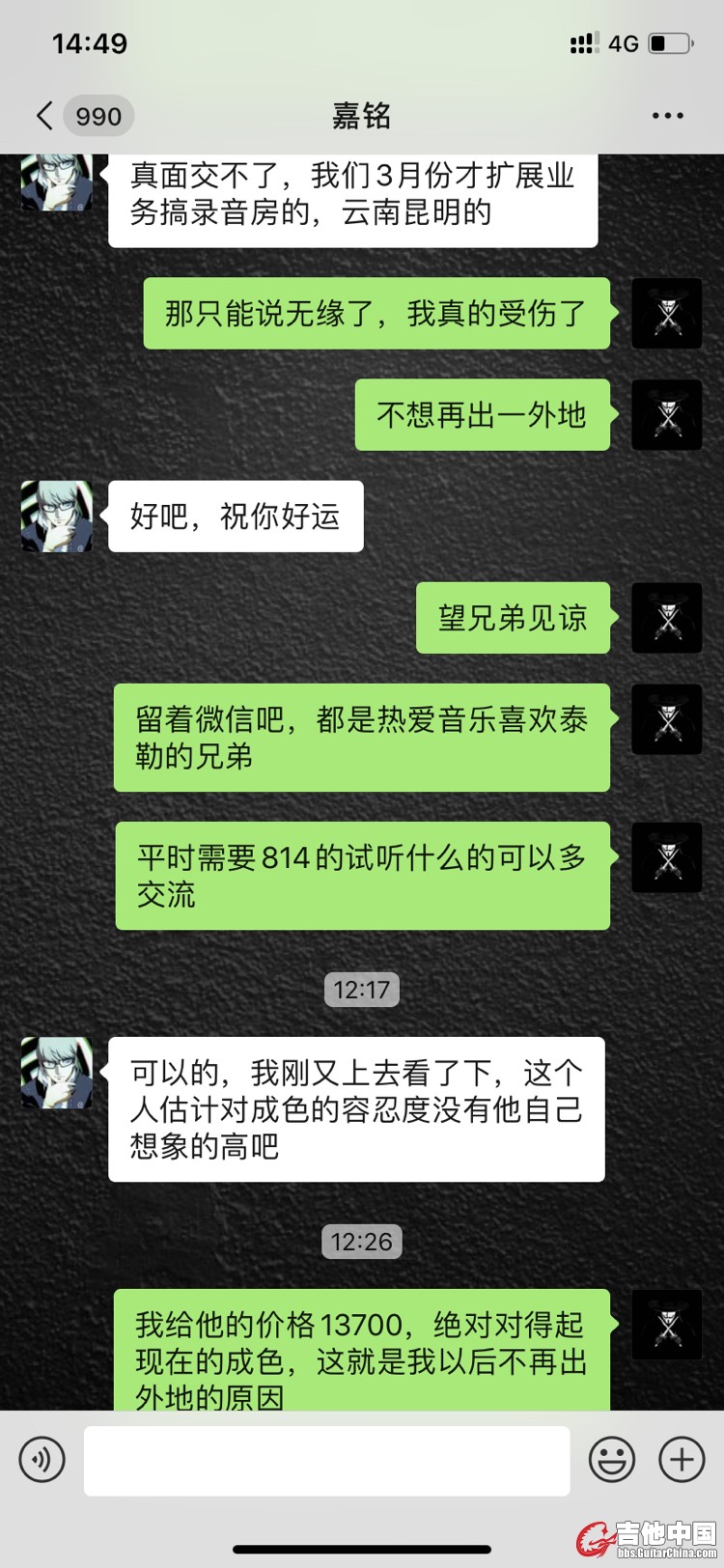Open the chat info overflow menu
The image size is (724, 1568).
[x=667, y=116]
